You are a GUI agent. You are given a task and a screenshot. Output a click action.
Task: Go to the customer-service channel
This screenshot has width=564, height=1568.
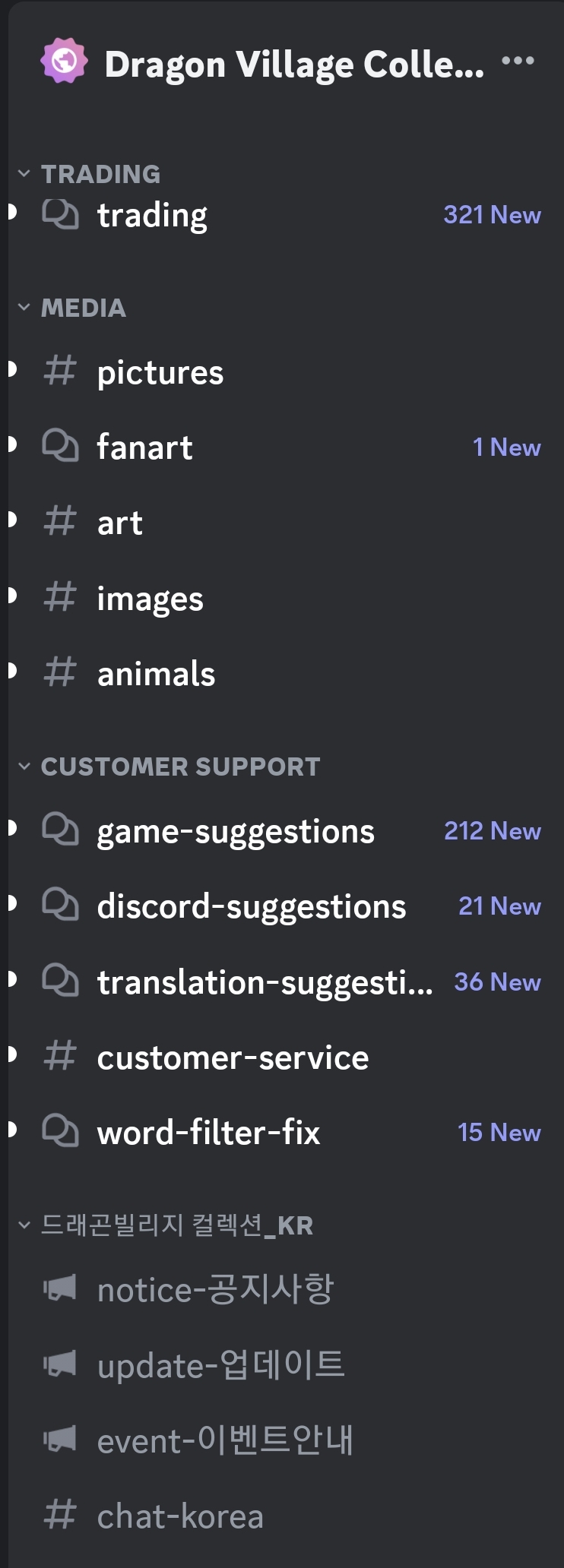click(233, 1057)
